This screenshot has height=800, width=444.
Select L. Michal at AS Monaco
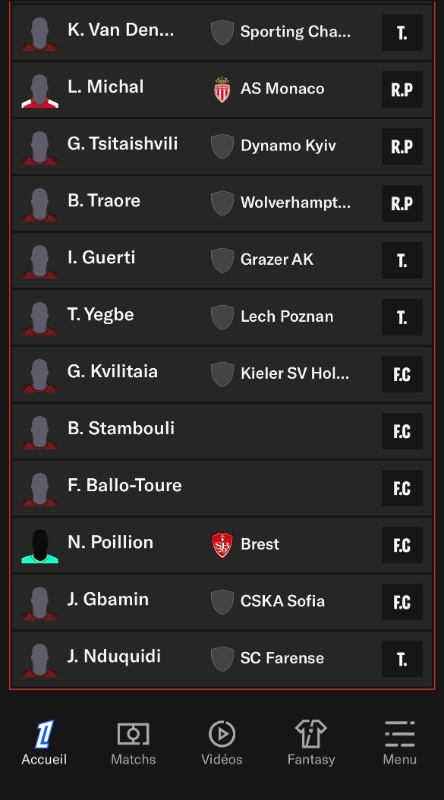coord(222,90)
